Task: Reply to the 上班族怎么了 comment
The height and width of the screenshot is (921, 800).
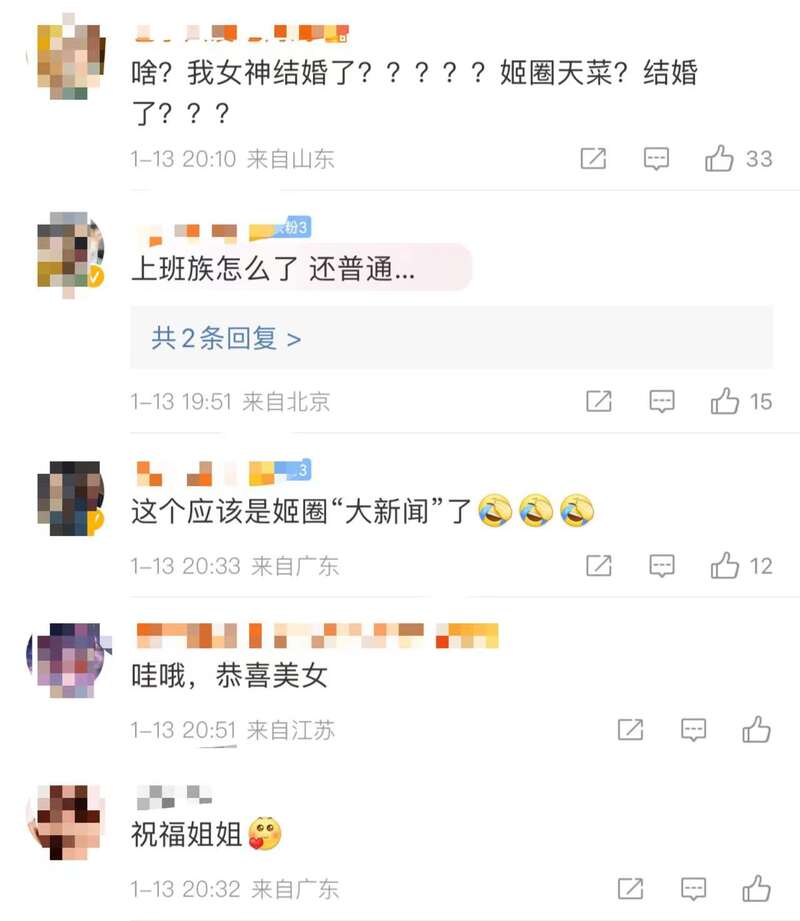Action: coord(661,401)
